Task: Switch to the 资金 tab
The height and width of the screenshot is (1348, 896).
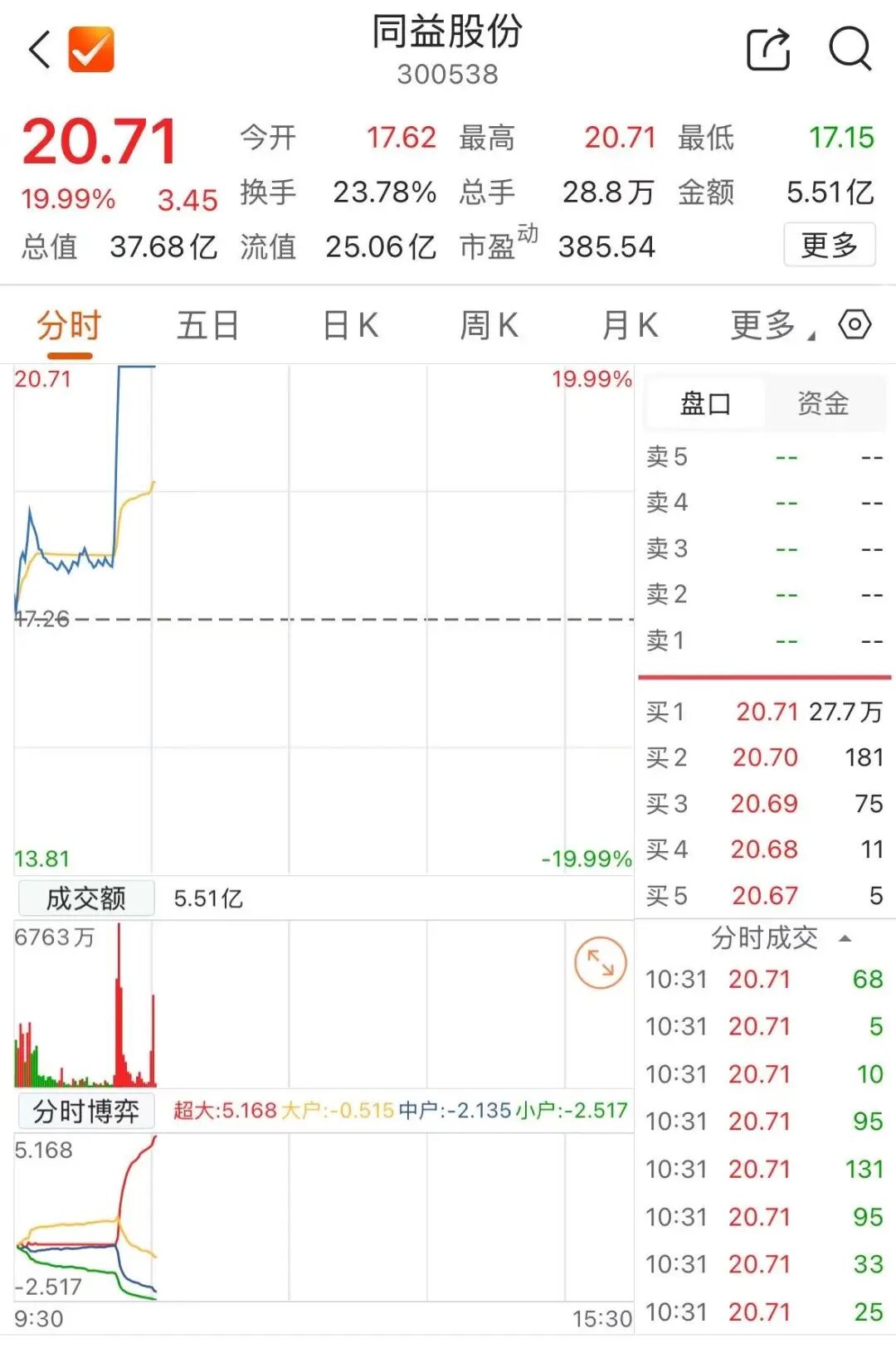Action: click(823, 404)
